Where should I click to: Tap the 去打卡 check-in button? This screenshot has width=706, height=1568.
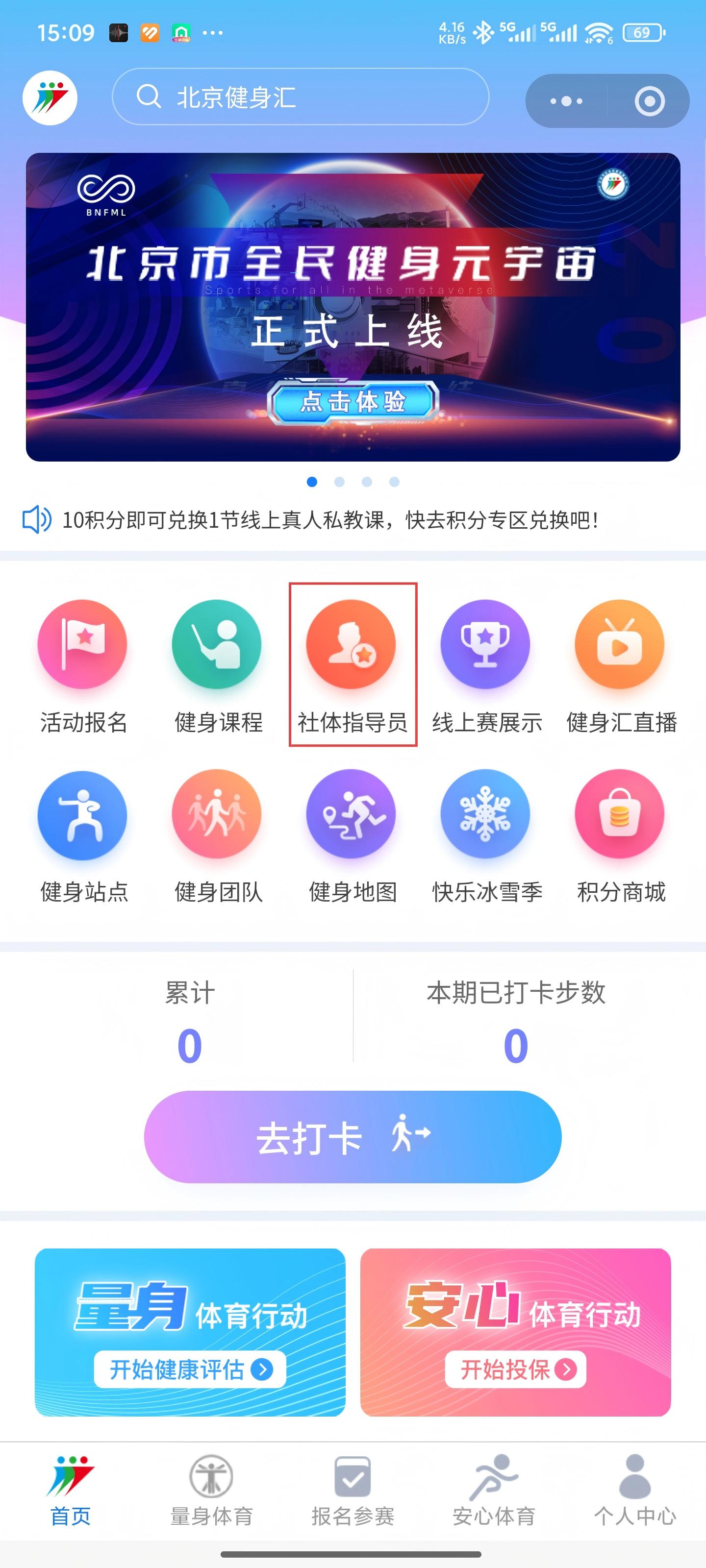(x=352, y=1137)
